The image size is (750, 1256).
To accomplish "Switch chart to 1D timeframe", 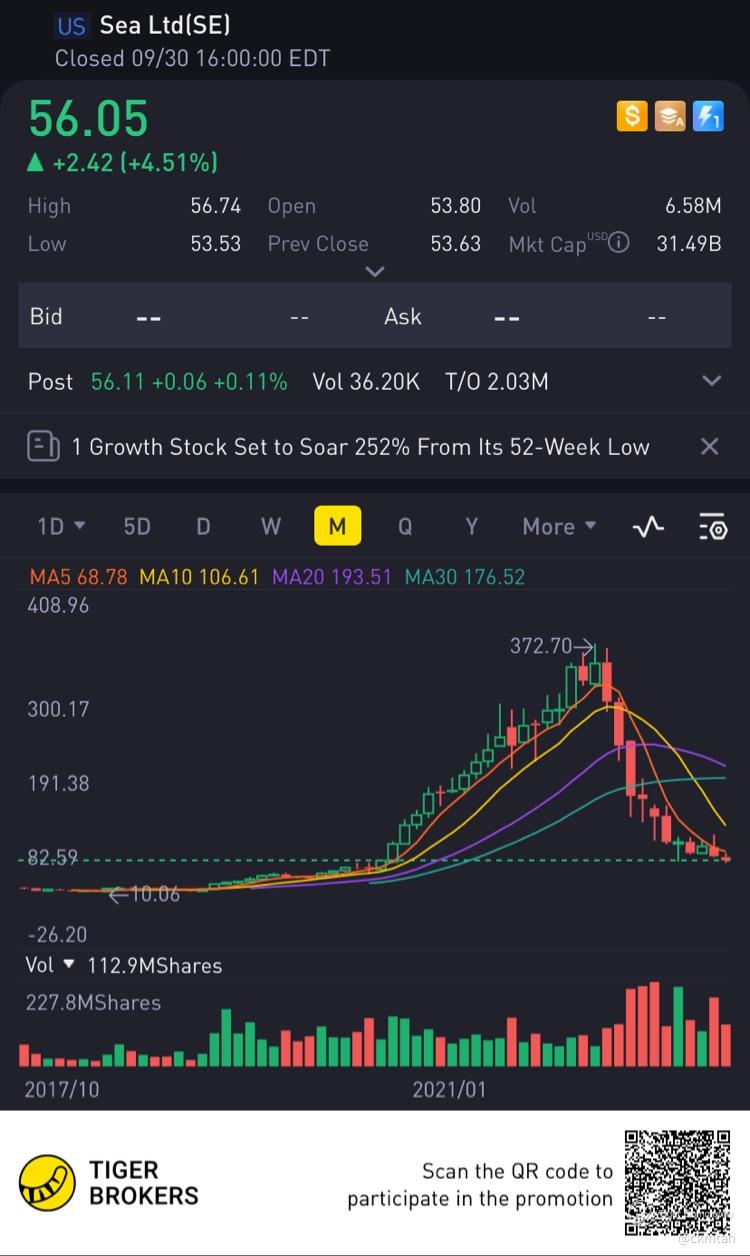I will (61, 526).
